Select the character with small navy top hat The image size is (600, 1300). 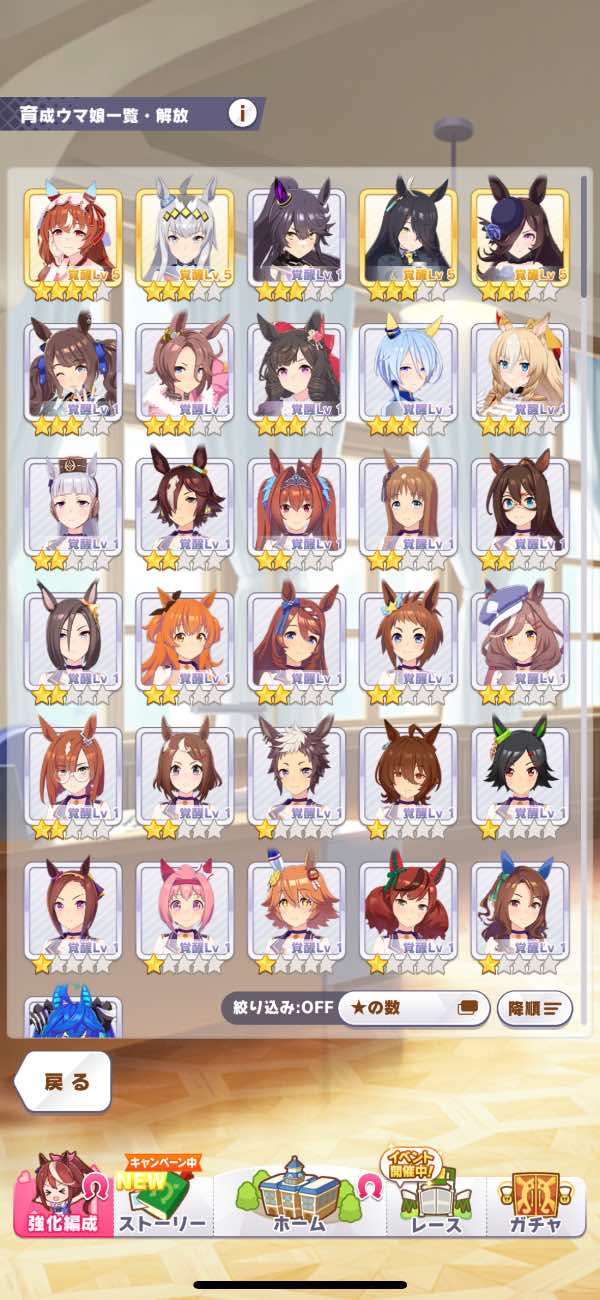click(520, 238)
